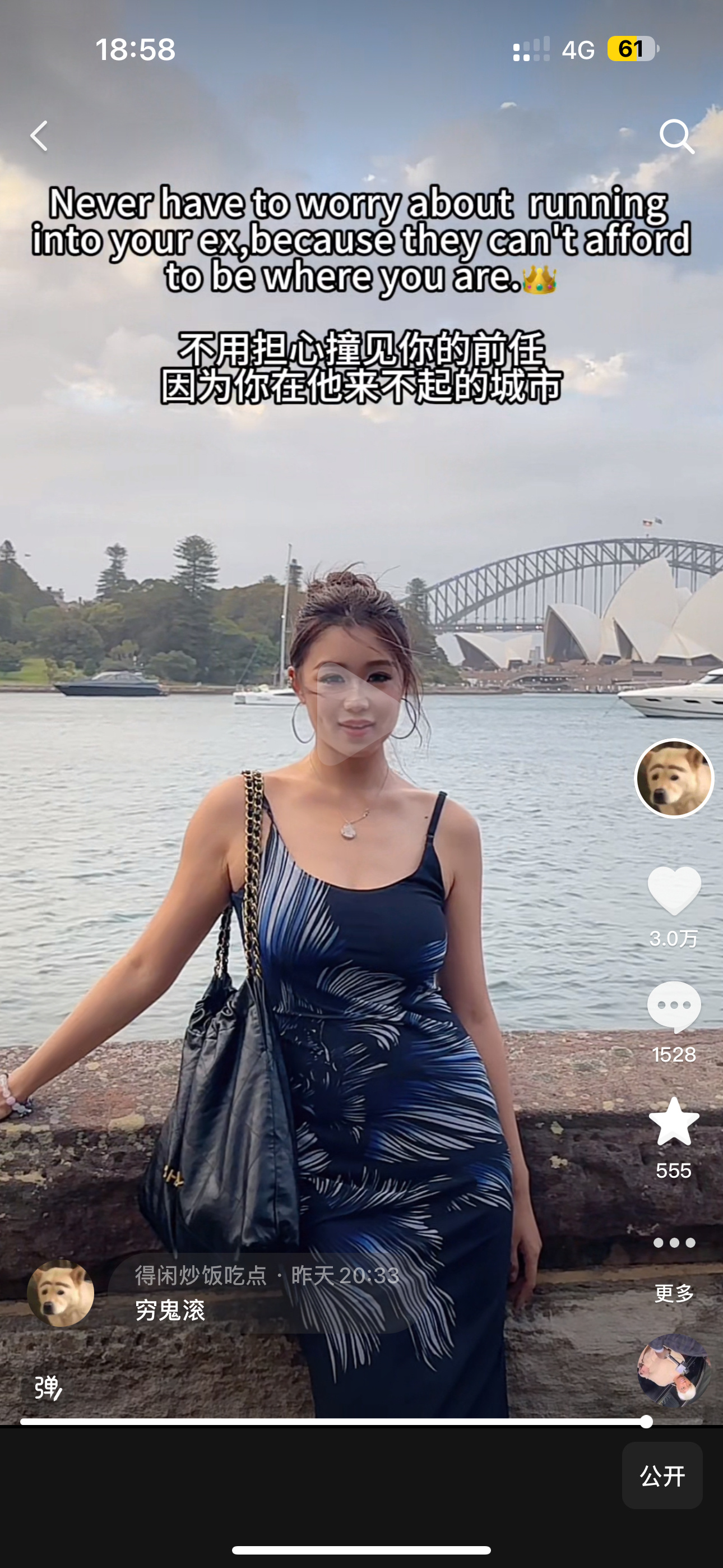
Task: Open the creator's dog avatar profile
Action: (674, 778)
